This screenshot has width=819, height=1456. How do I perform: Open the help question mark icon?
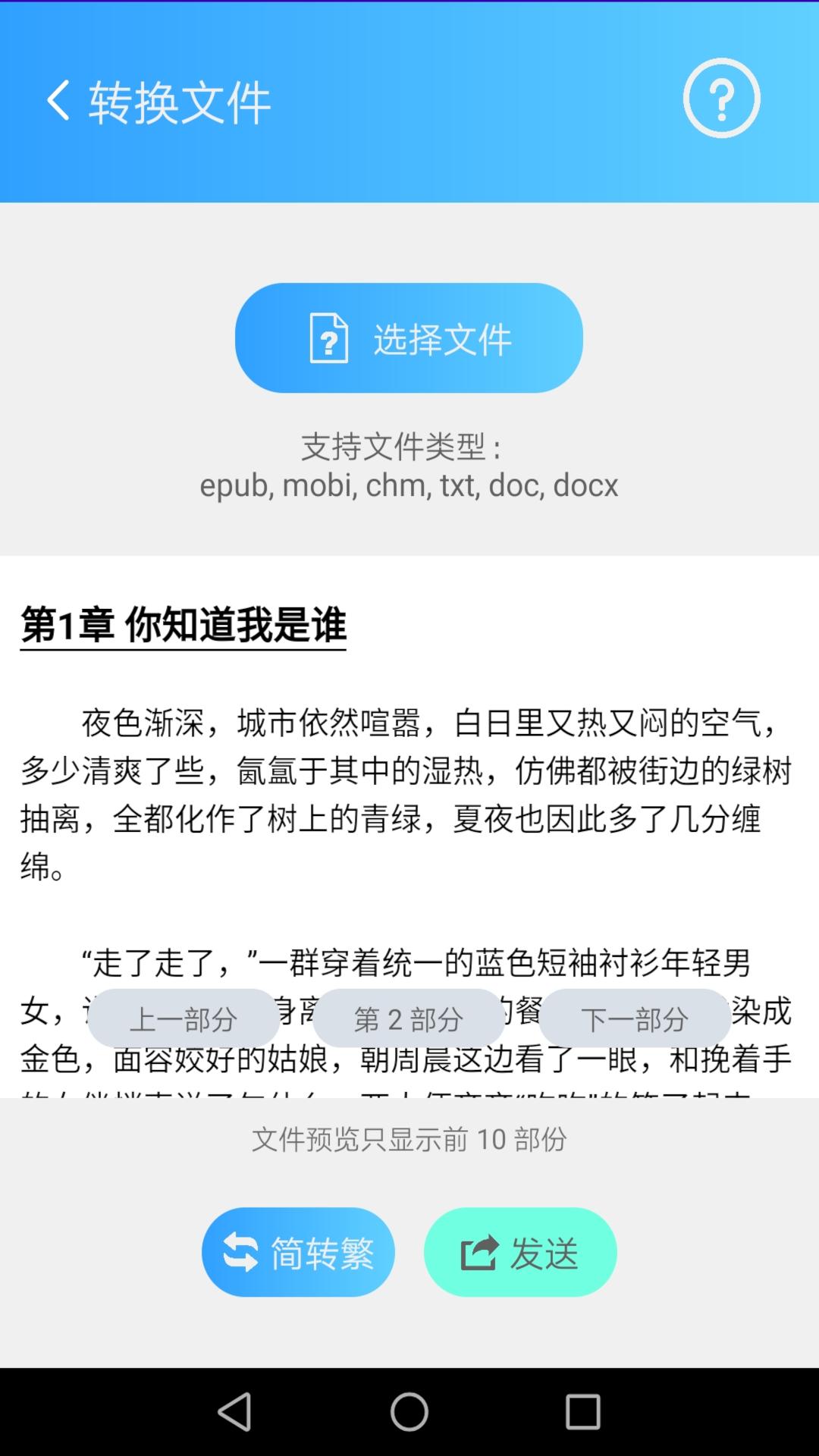(720, 98)
